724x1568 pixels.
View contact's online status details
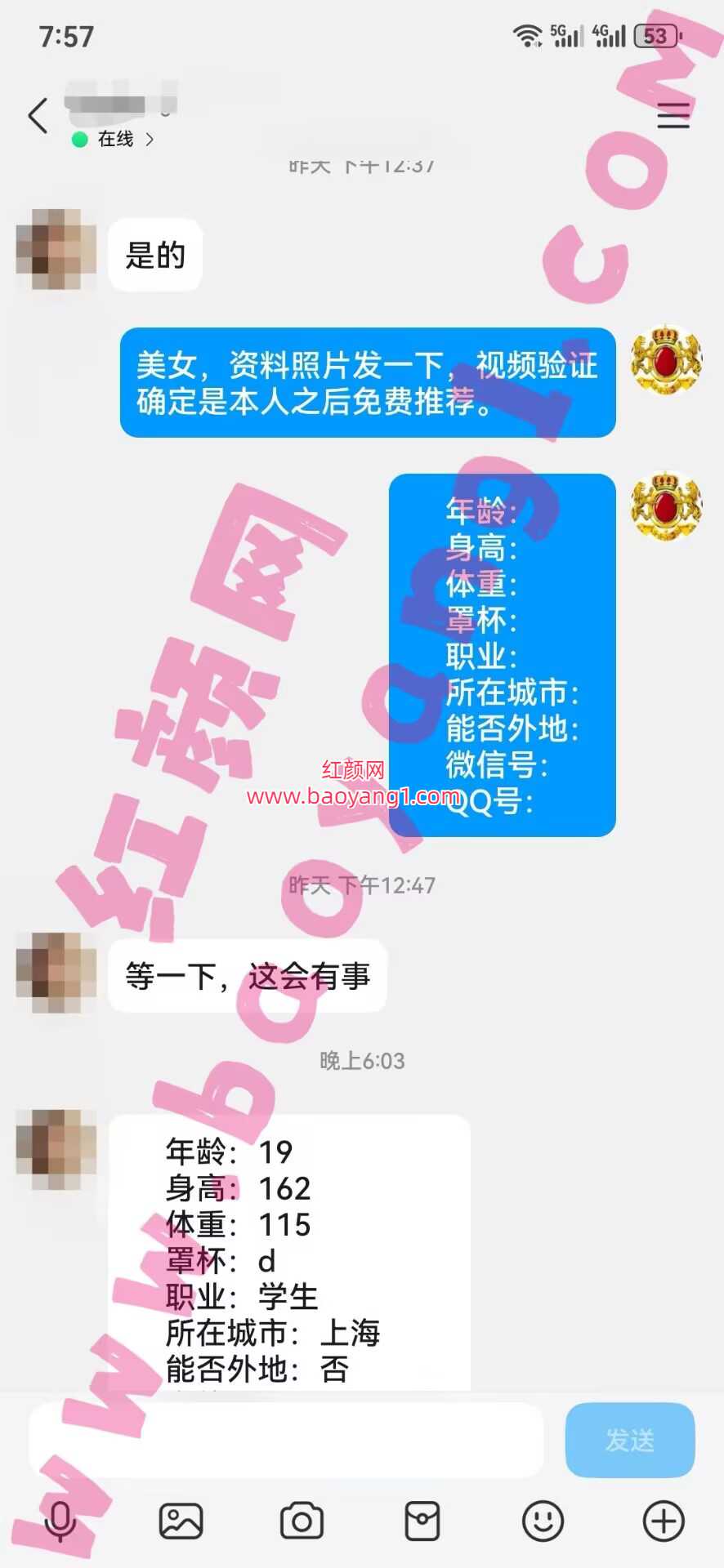pyautogui.click(x=114, y=140)
